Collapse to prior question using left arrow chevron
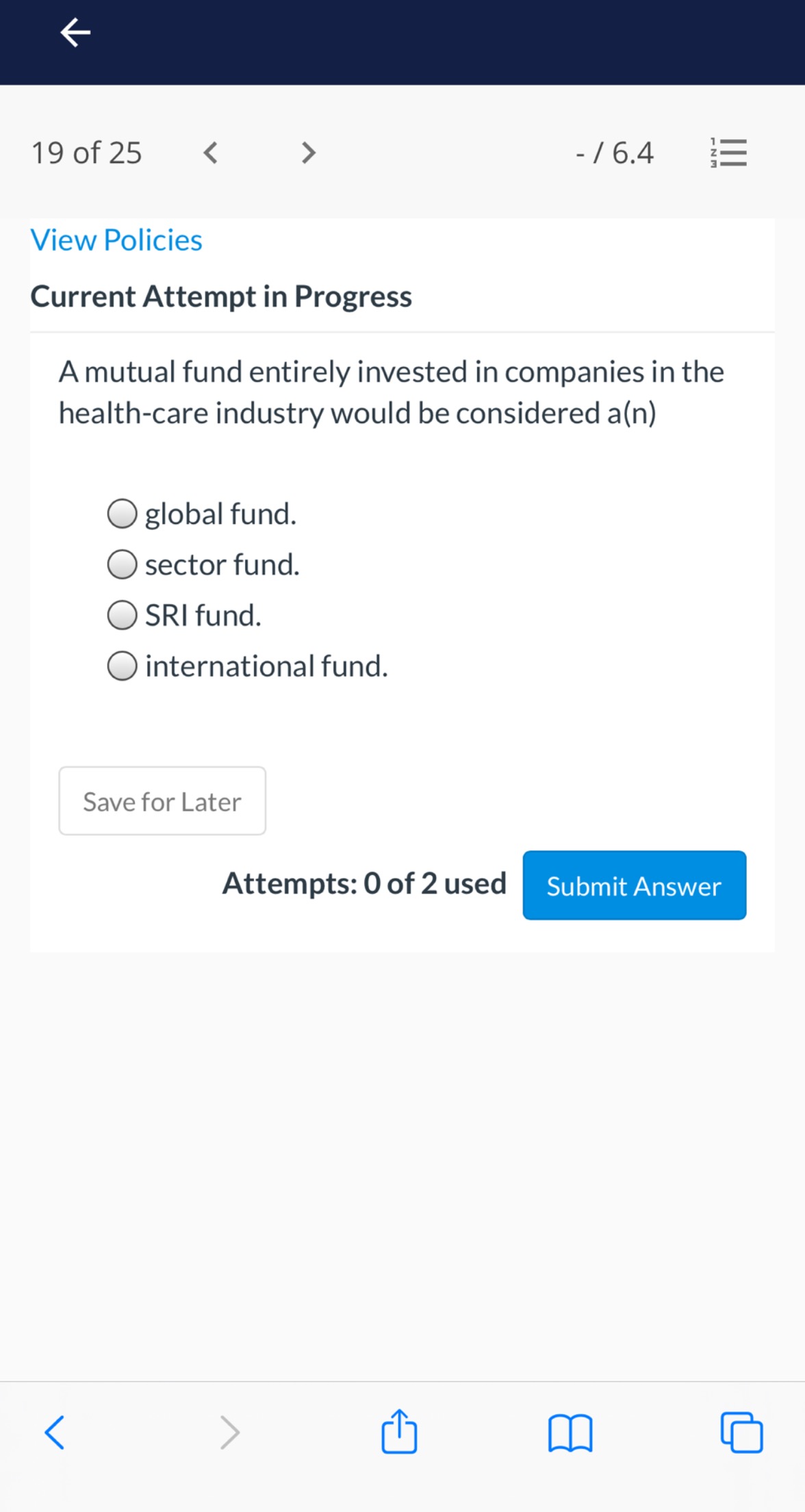This screenshot has width=805, height=1512. click(x=210, y=153)
